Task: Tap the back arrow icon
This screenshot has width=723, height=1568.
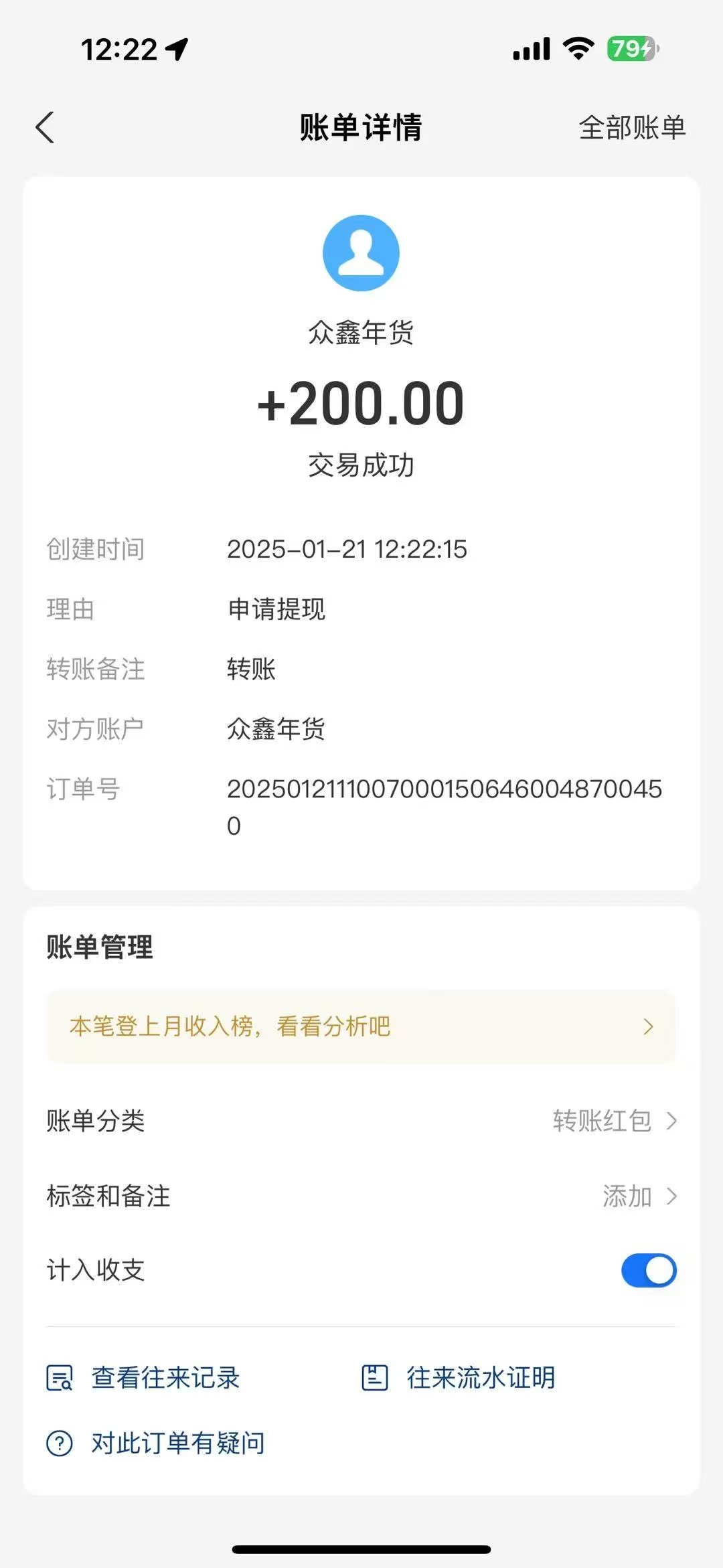Action: 45,127
